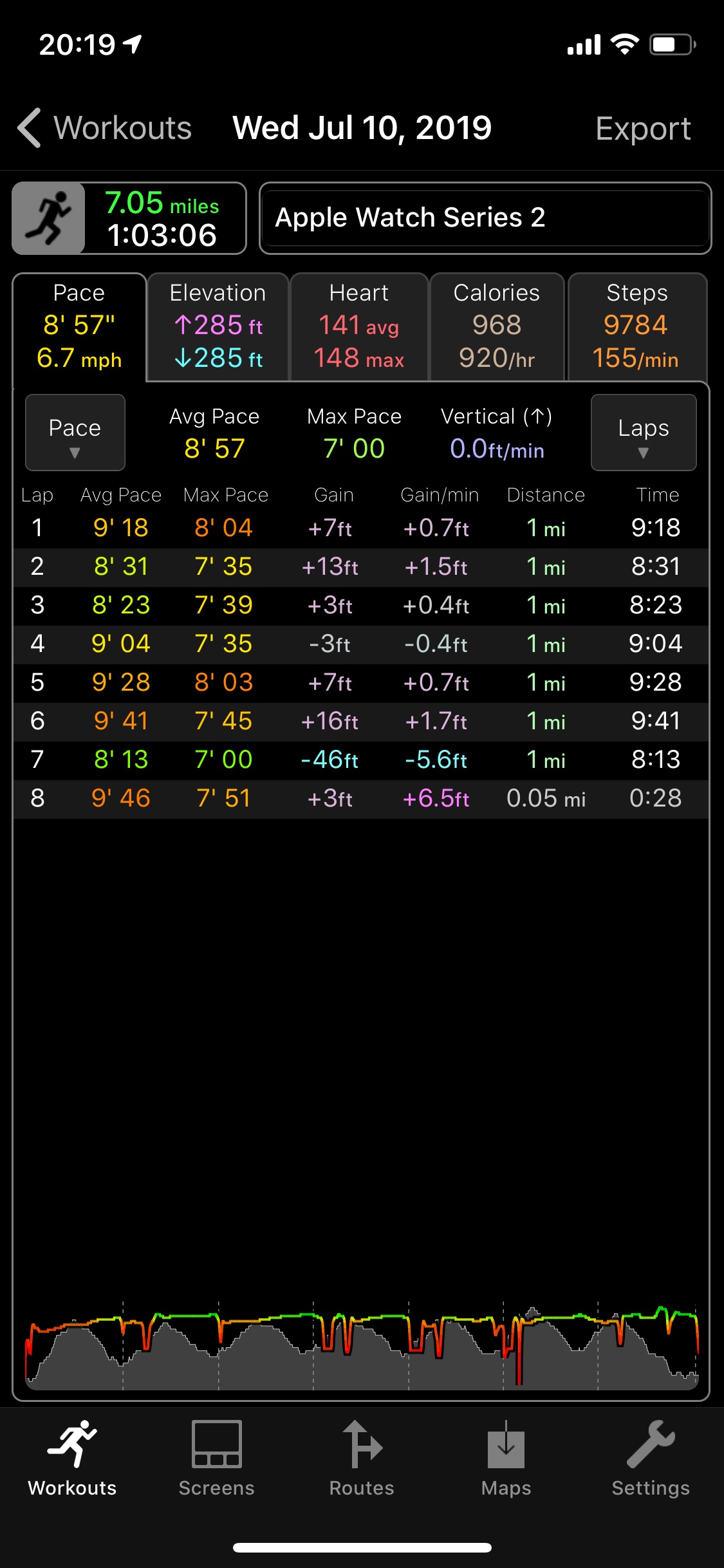Switch to the Heart tab
This screenshot has height=1568, width=724.
pyautogui.click(x=359, y=327)
